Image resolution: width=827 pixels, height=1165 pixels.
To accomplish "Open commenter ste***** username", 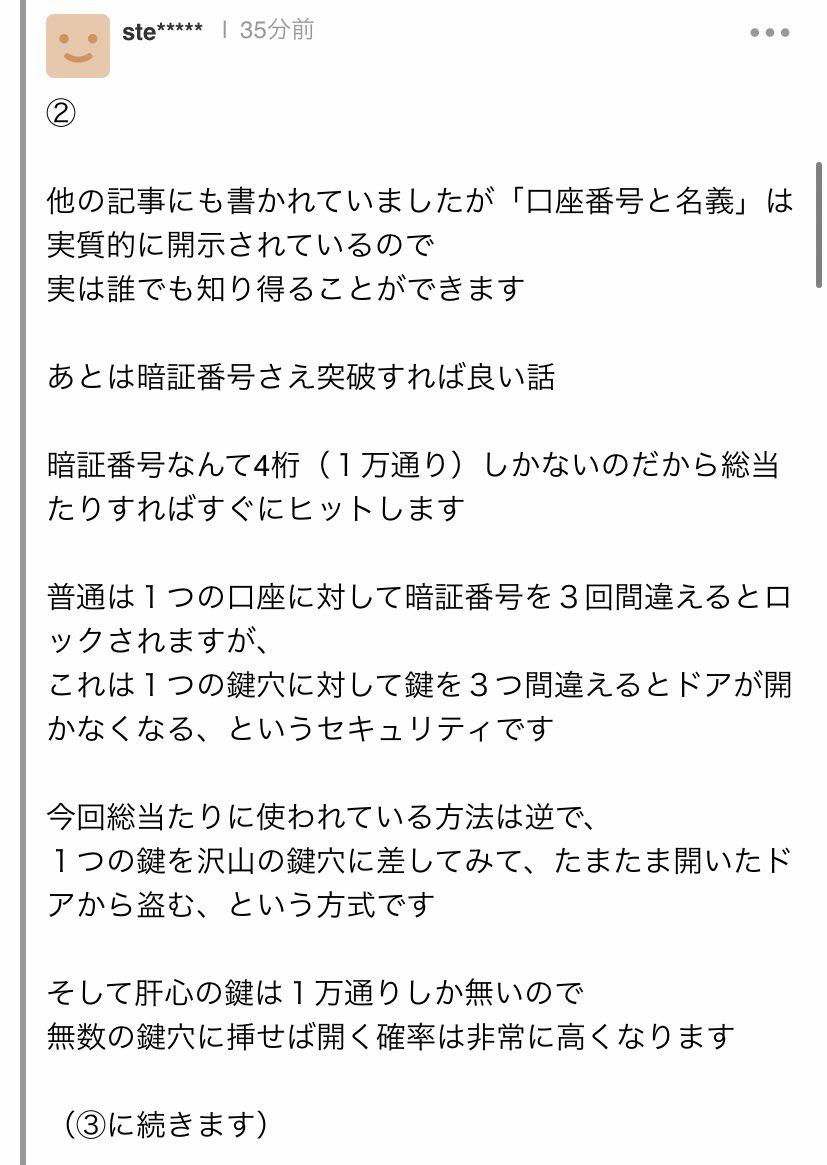I will pyautogui.click(x=162, y=31).
